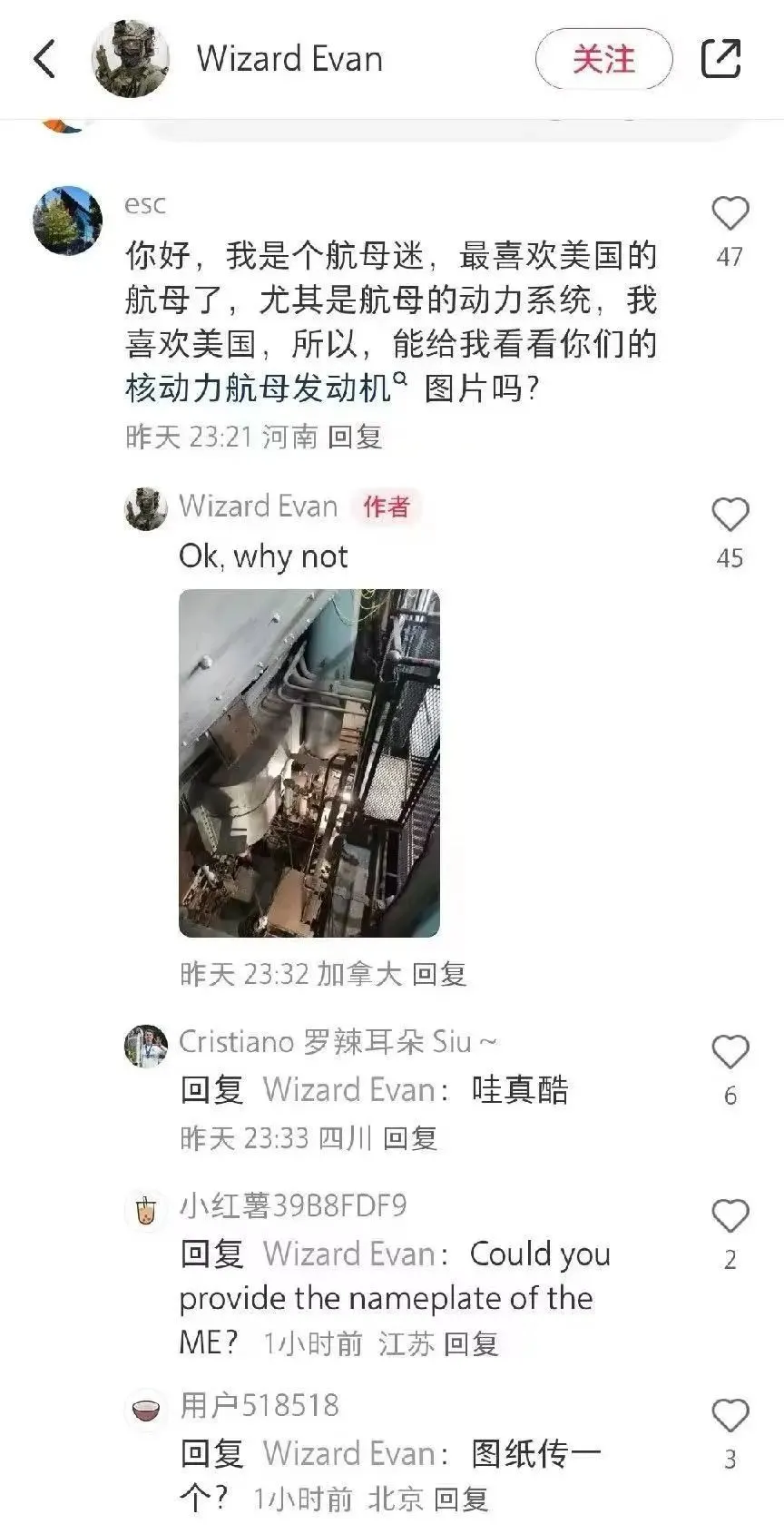Image resolution: width=784 pixels, height=1534 pixels.
Task: Reply to 小红薯39B8FDF9's comment
Action: (471, 1343)
